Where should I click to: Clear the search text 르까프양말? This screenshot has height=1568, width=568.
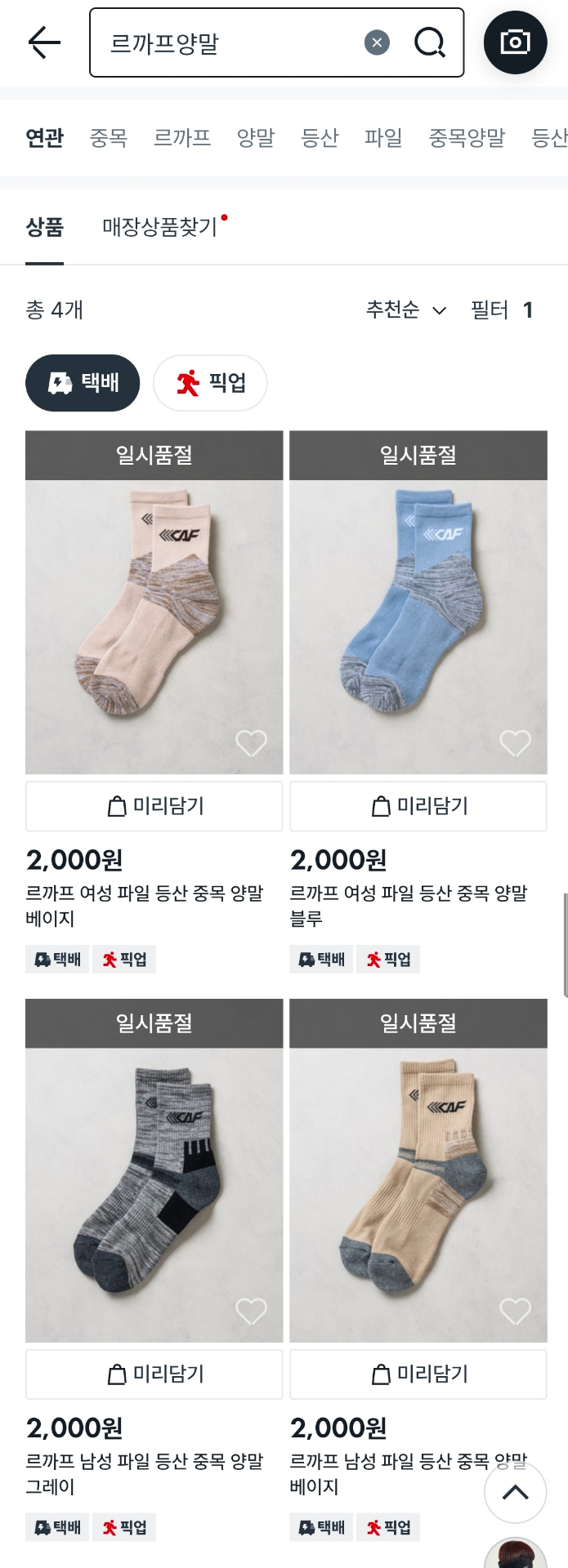[x=377, y=42]
